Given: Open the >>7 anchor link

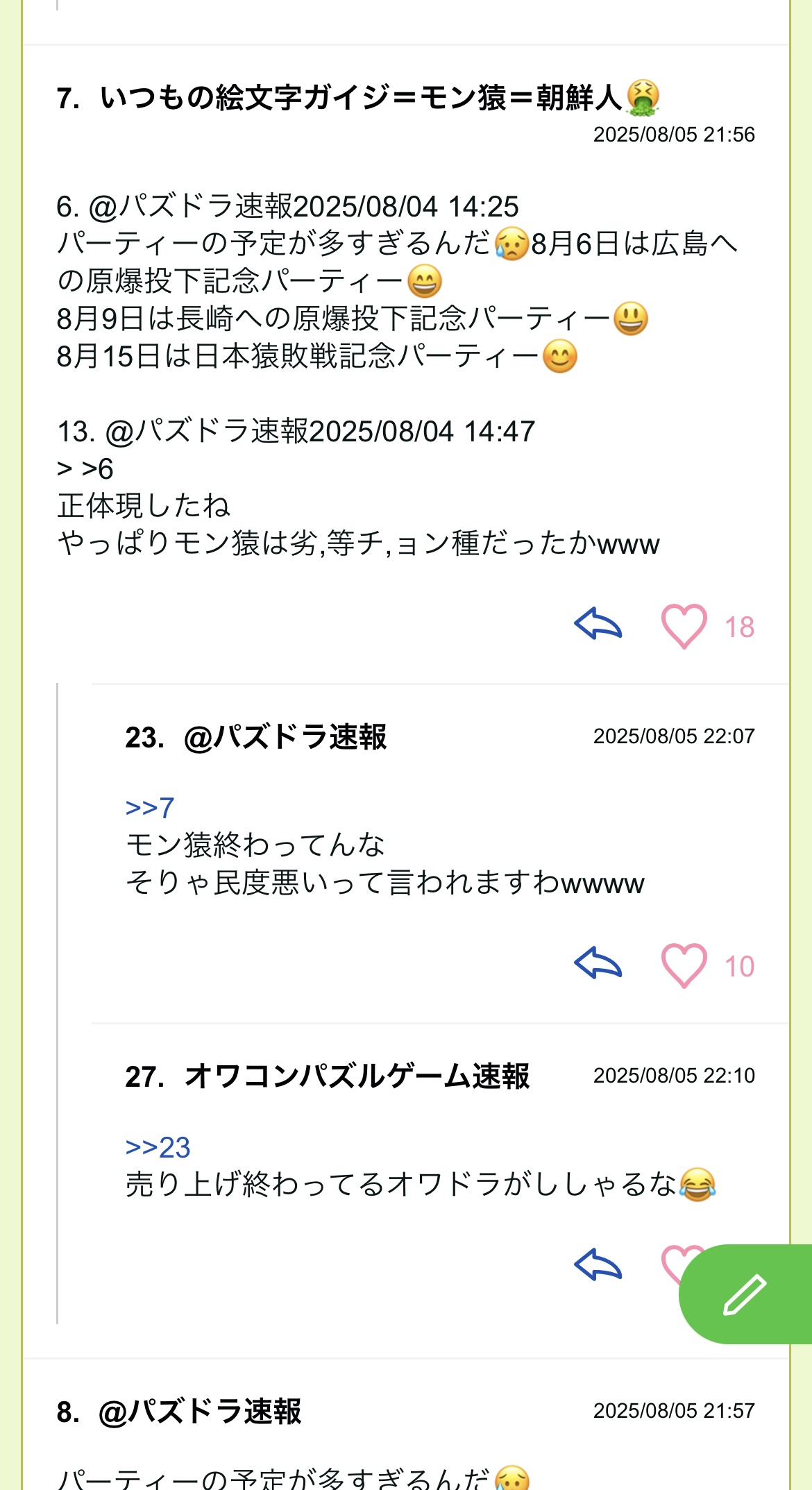Looking at the screenshot, I should (149, 808).
